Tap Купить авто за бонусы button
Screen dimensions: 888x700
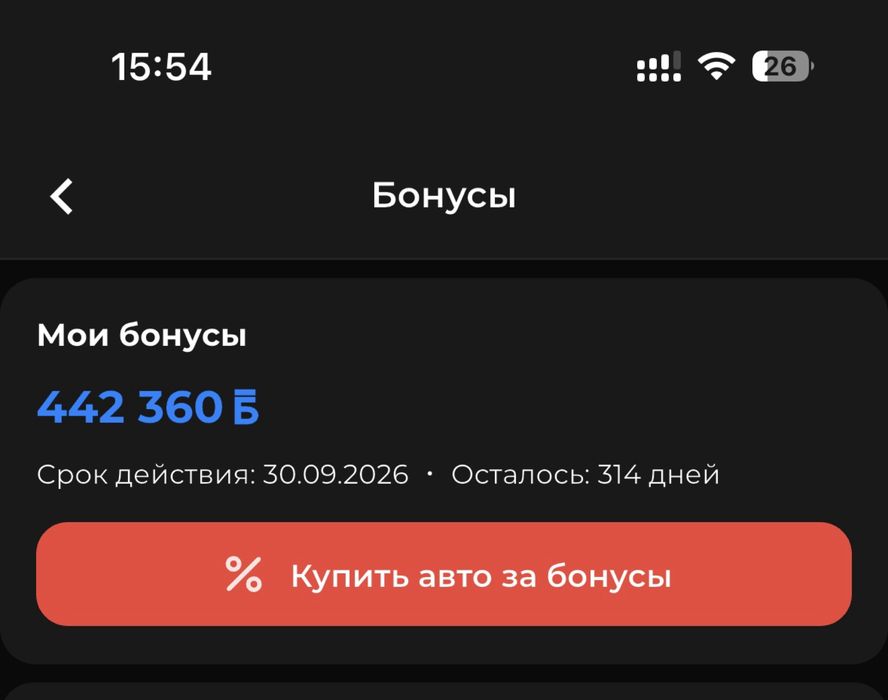click(x=444, y=575)
